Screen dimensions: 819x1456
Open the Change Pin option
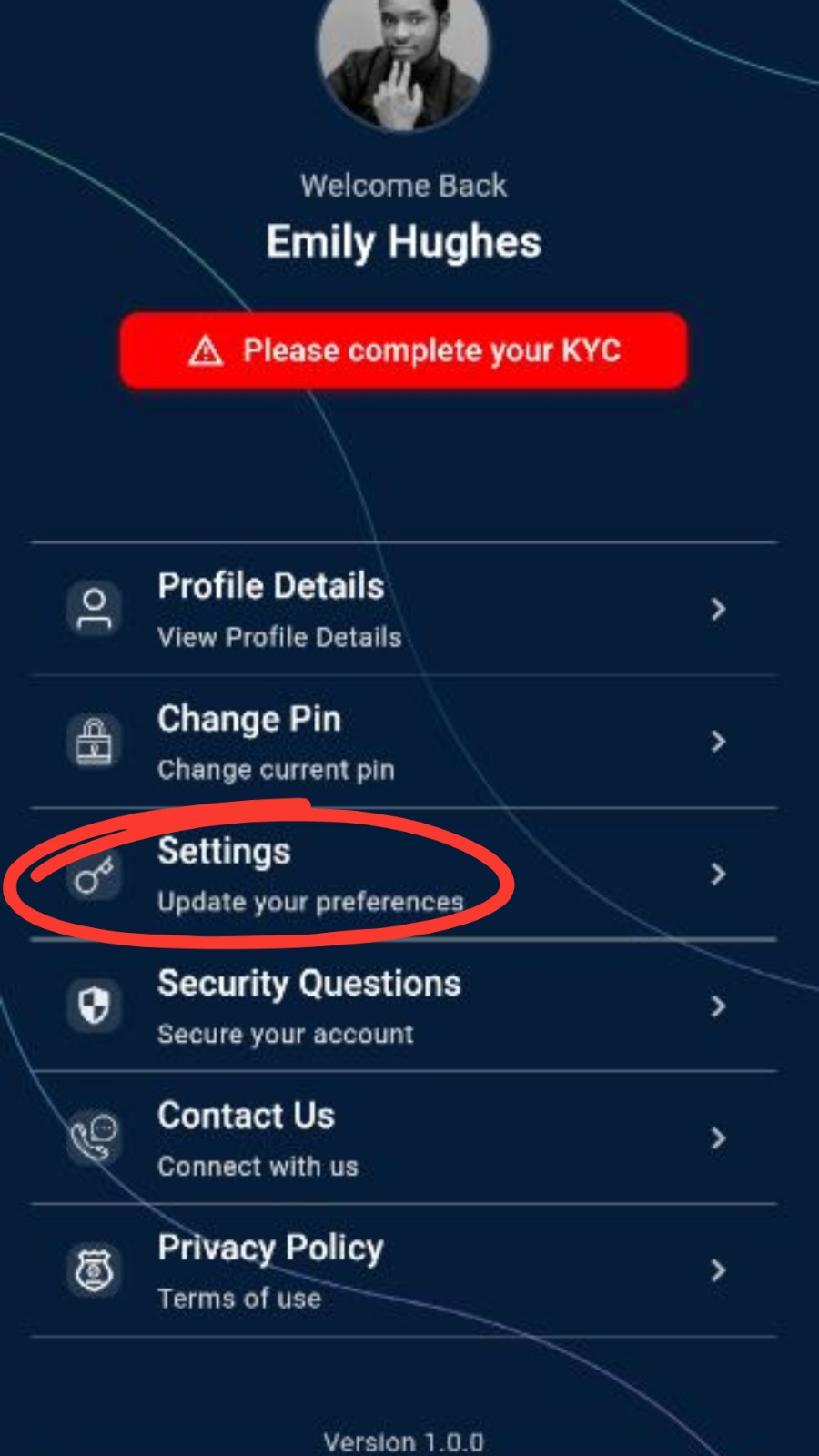click(x=404, y=742)
